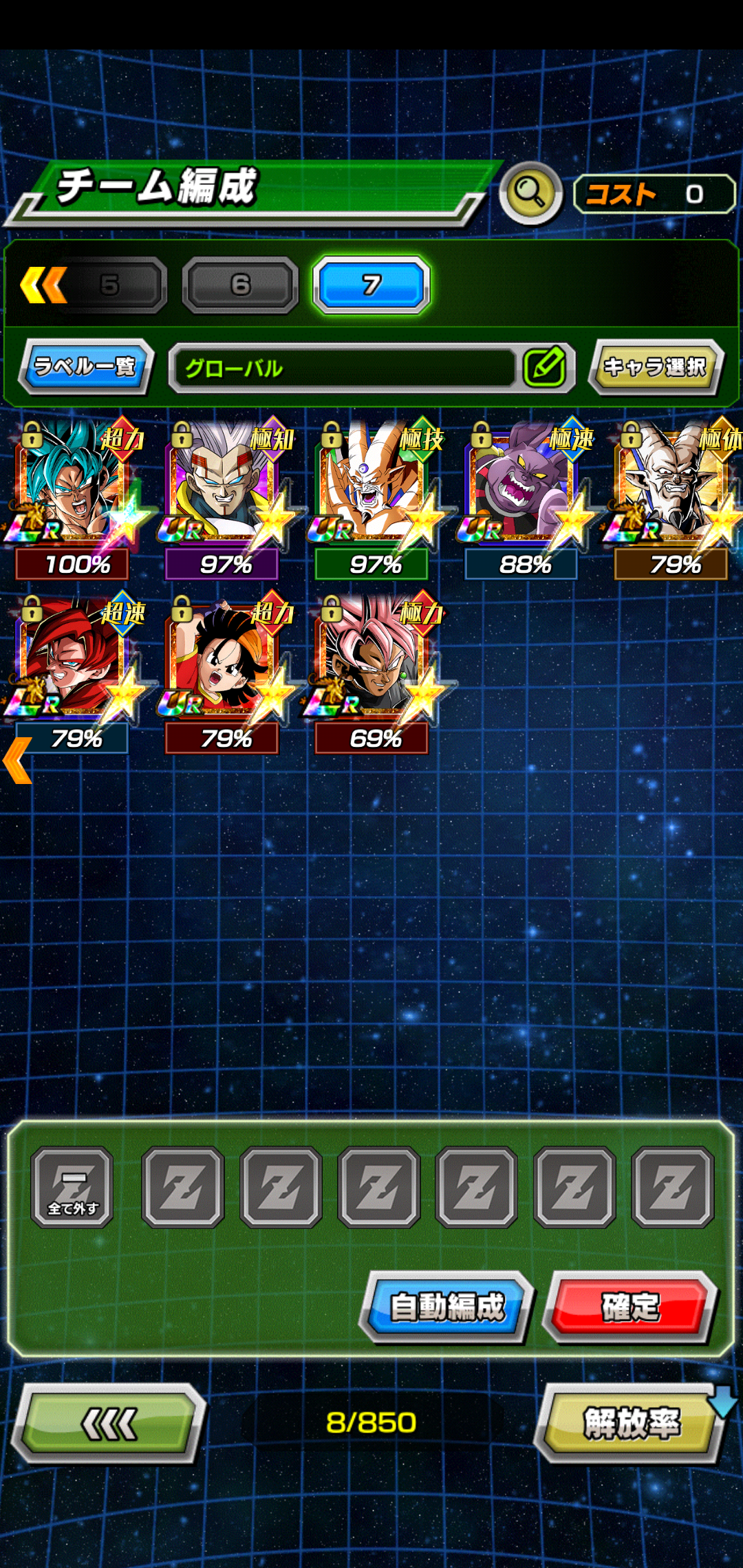This screenshot has height=1568, width=743.
Task: Open the magnifying glass search icon
Action: click(530, 193)
